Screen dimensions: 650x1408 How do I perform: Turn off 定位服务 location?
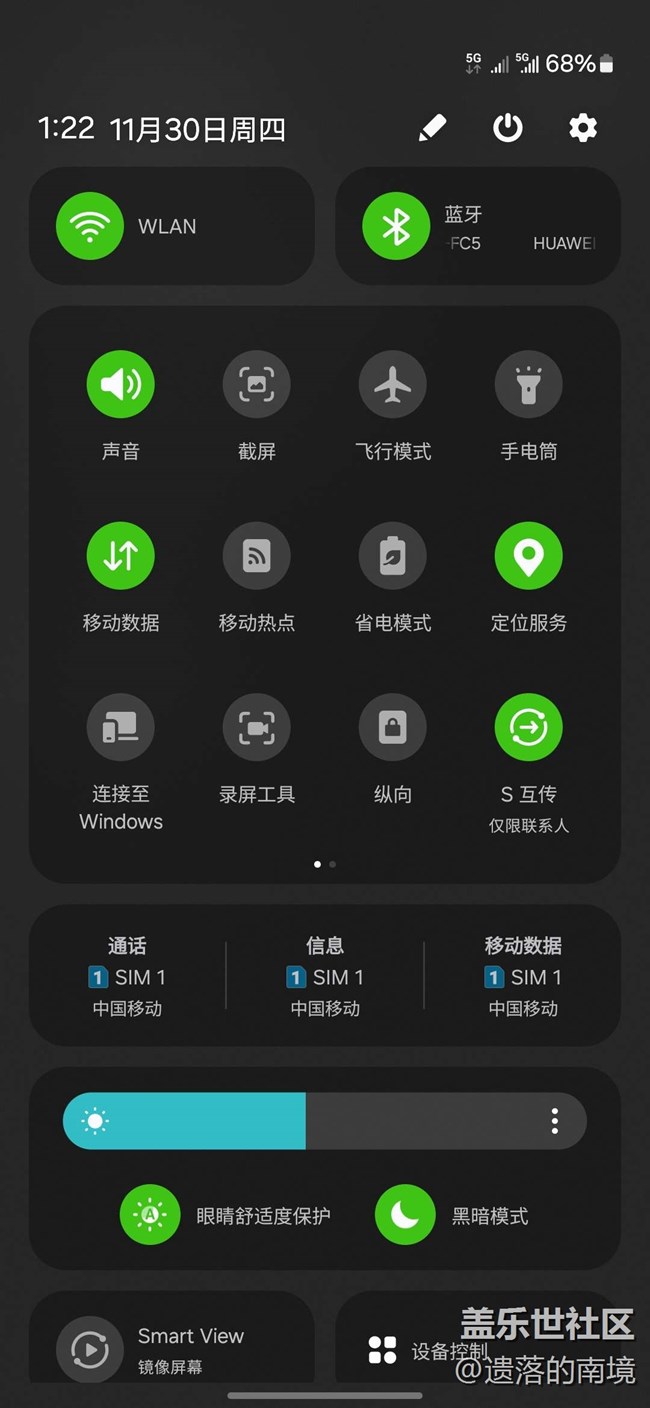529,556
